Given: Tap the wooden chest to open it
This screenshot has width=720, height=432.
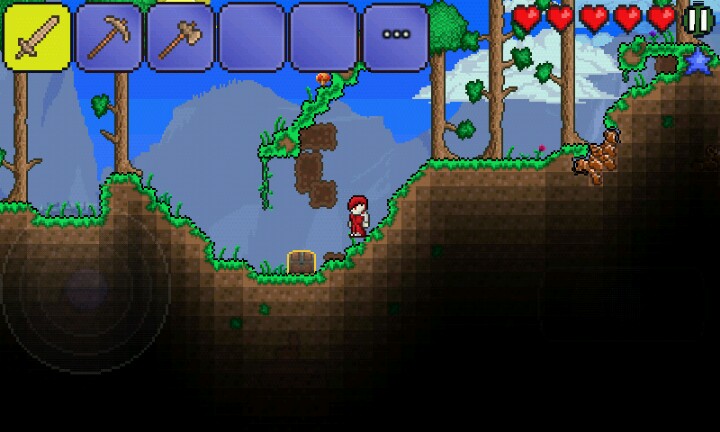Looking at the screenshot, I should [x=302, y=262].
